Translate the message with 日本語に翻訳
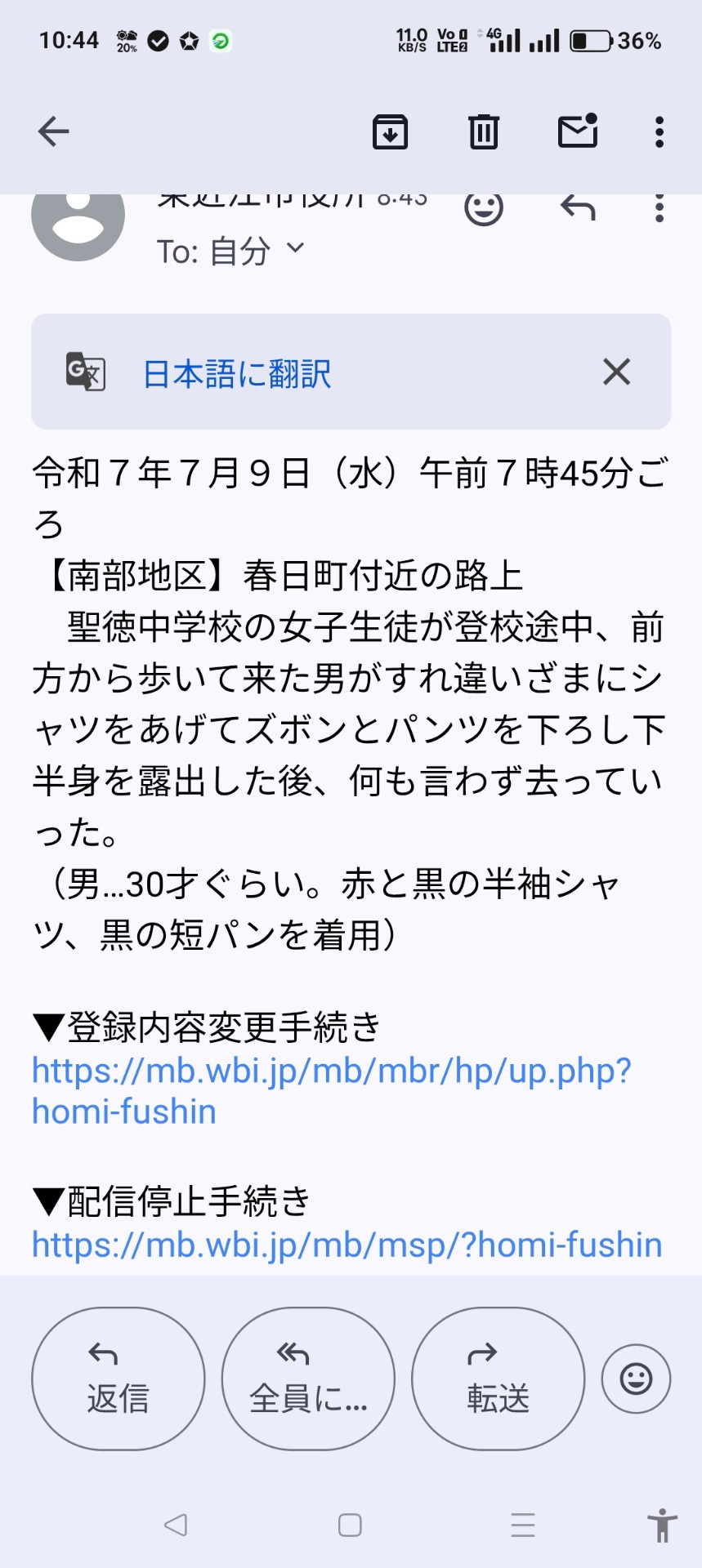 237,374
